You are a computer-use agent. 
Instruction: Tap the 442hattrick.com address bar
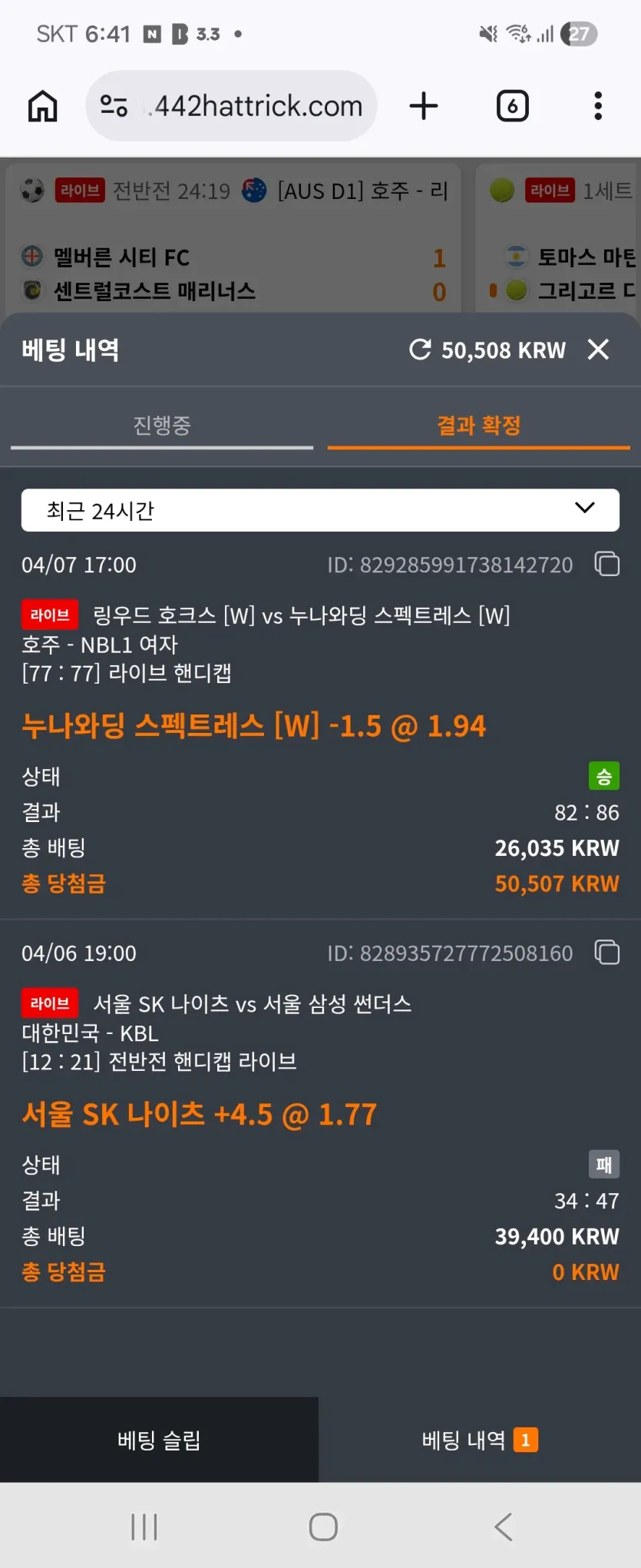pyautogui.click(x=231, y=106)
